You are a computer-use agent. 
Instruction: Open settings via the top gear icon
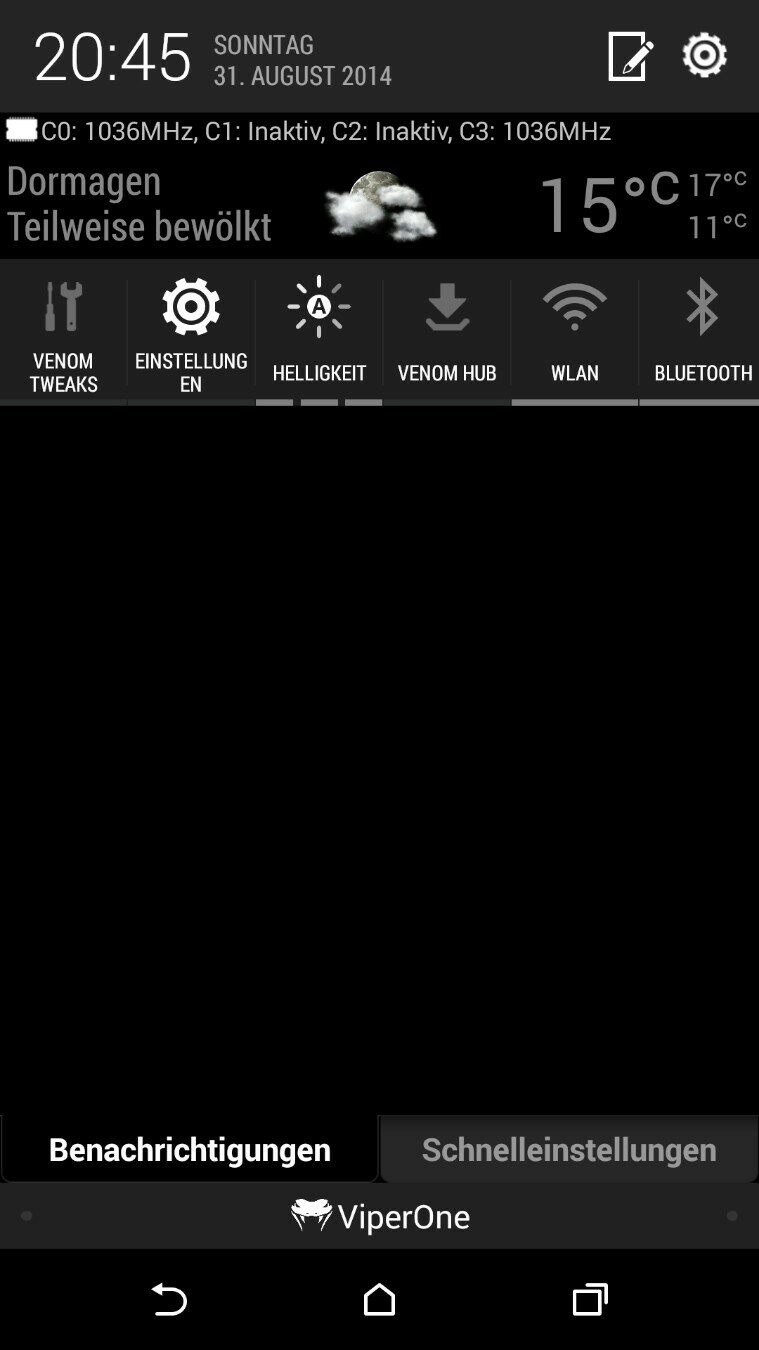click(x=705, y=56)
